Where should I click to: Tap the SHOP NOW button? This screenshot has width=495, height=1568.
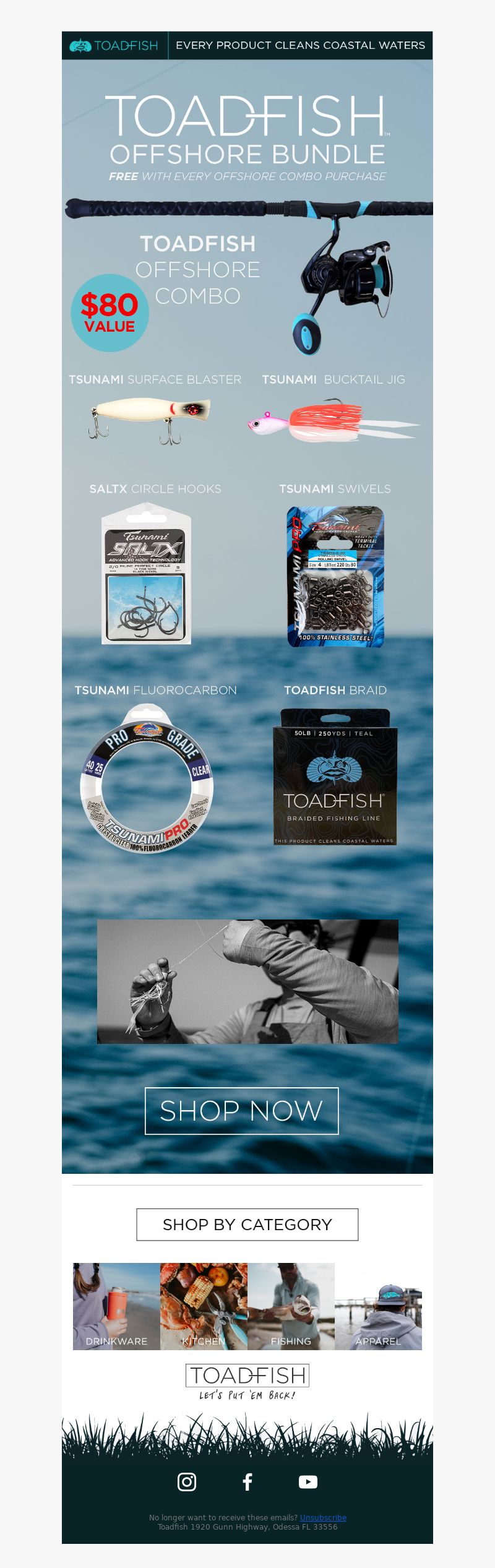click(241, 1111)
